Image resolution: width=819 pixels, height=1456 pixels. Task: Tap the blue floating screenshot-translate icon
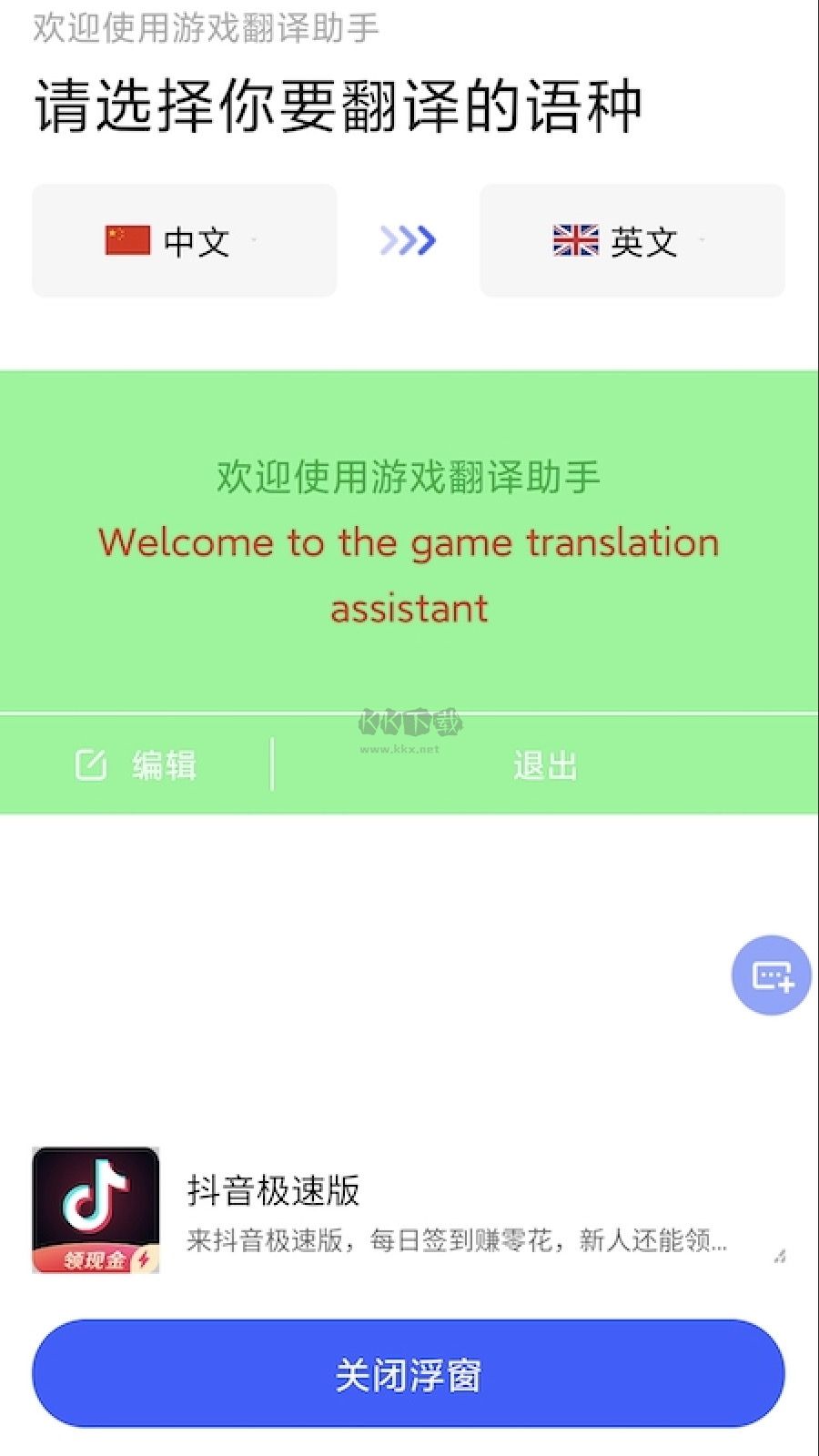pyautogui.click(x=770, y=974)
